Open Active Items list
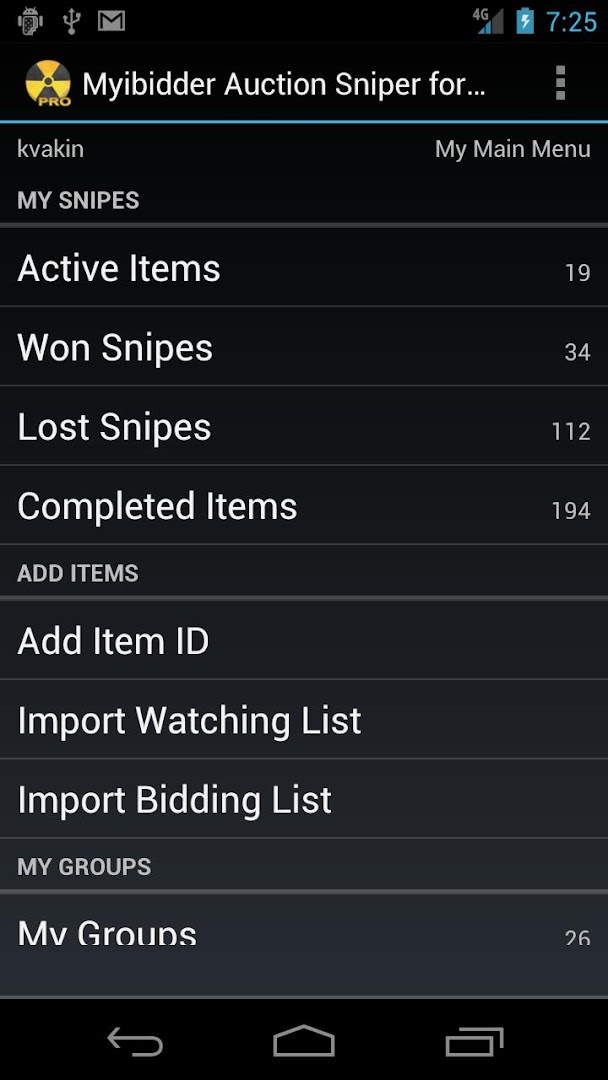 tap(304, 268)
